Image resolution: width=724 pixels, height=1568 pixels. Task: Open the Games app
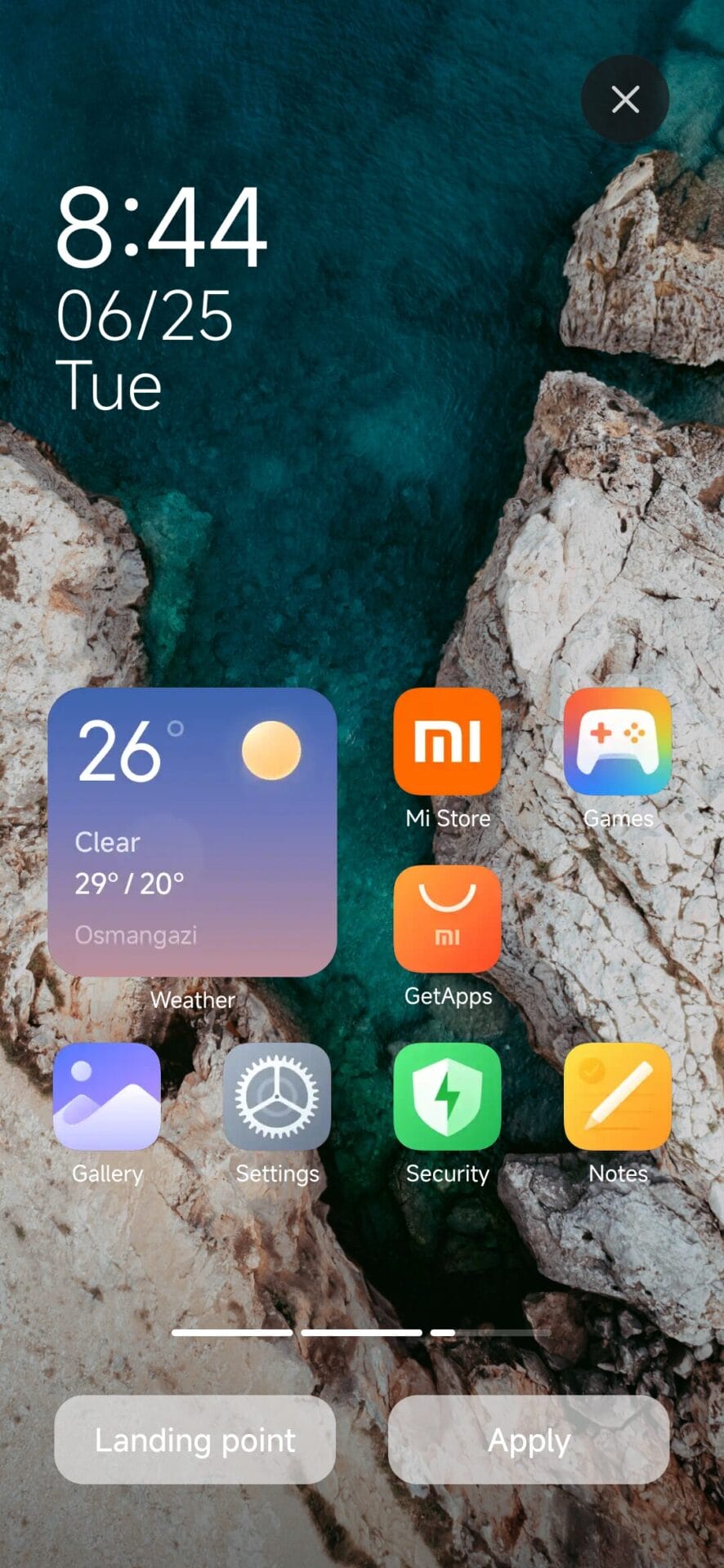(618, 742)
